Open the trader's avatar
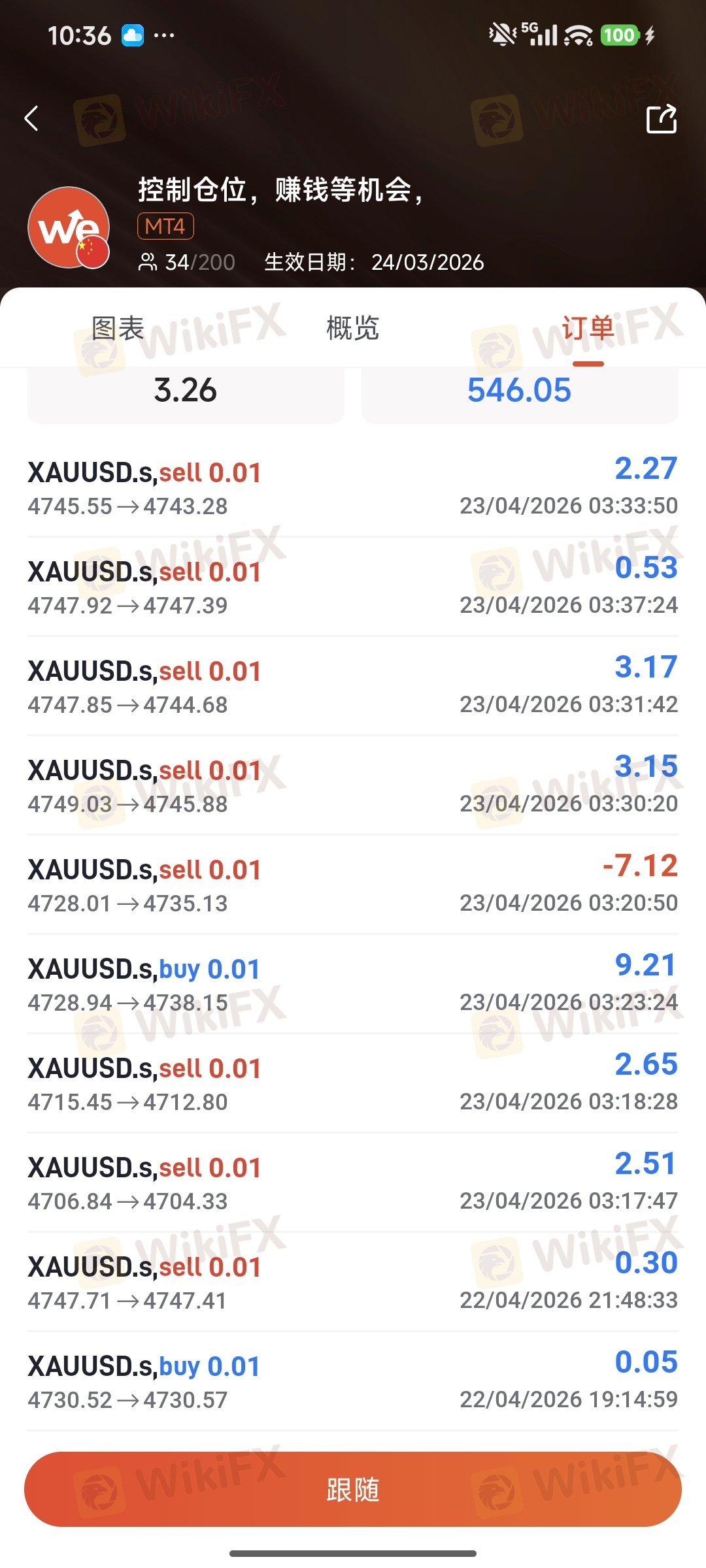 click(x=69, y=227)
